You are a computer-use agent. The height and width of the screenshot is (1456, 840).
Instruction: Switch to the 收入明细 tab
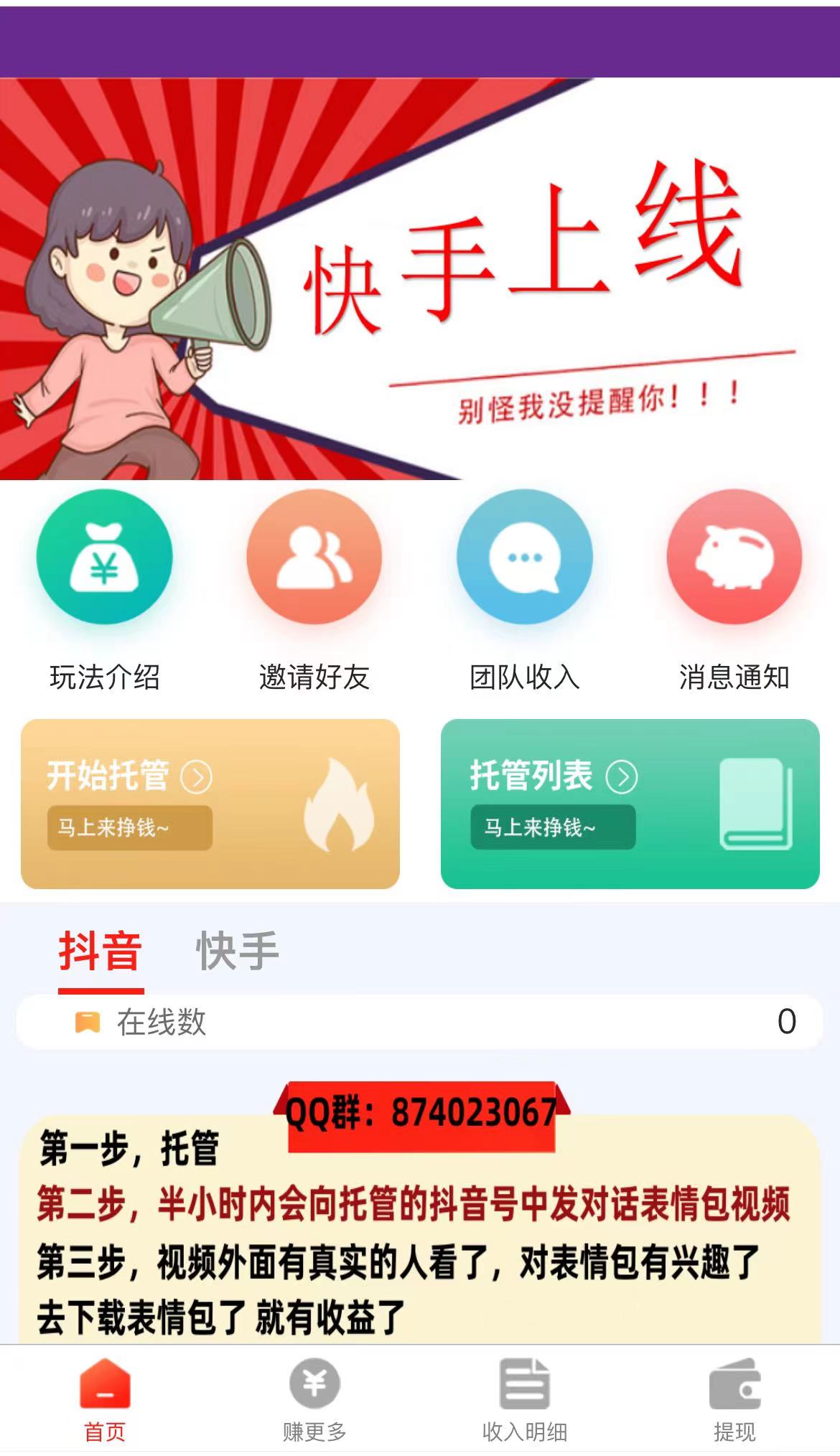tap(525, 1400)
